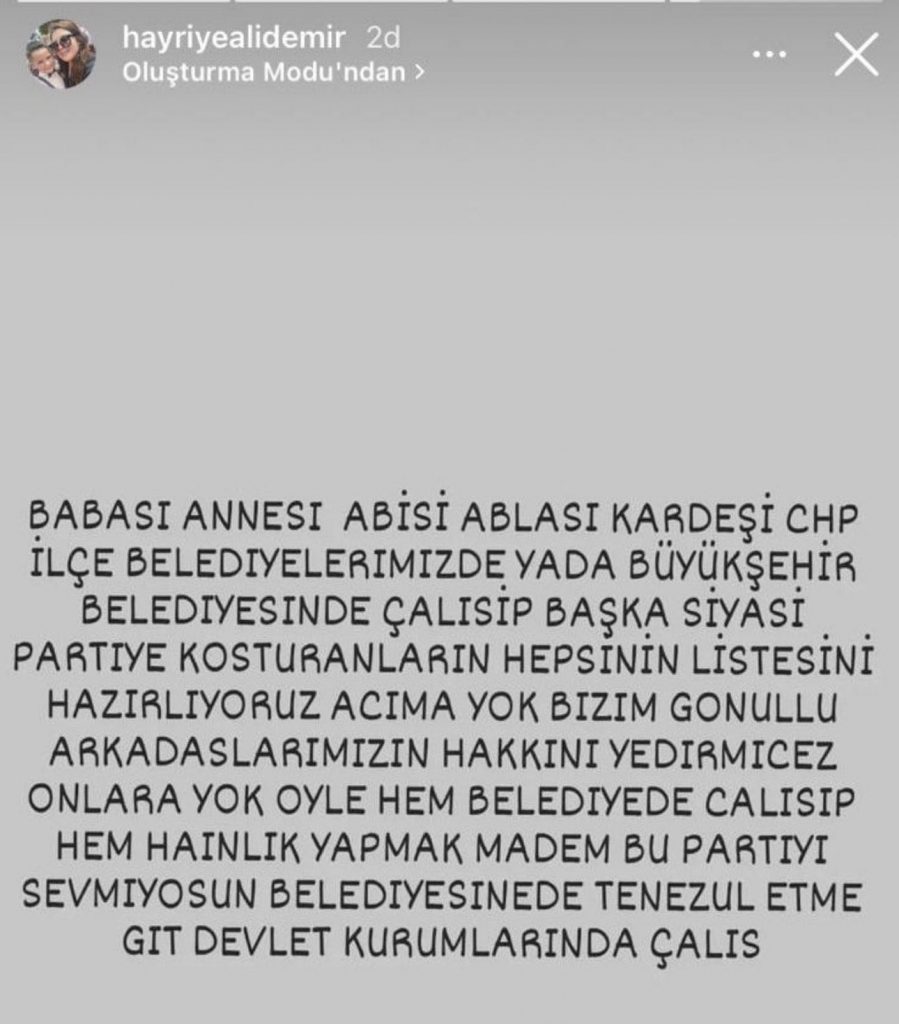Close the story viewer
899x1024 pixels.
(855, 54)
